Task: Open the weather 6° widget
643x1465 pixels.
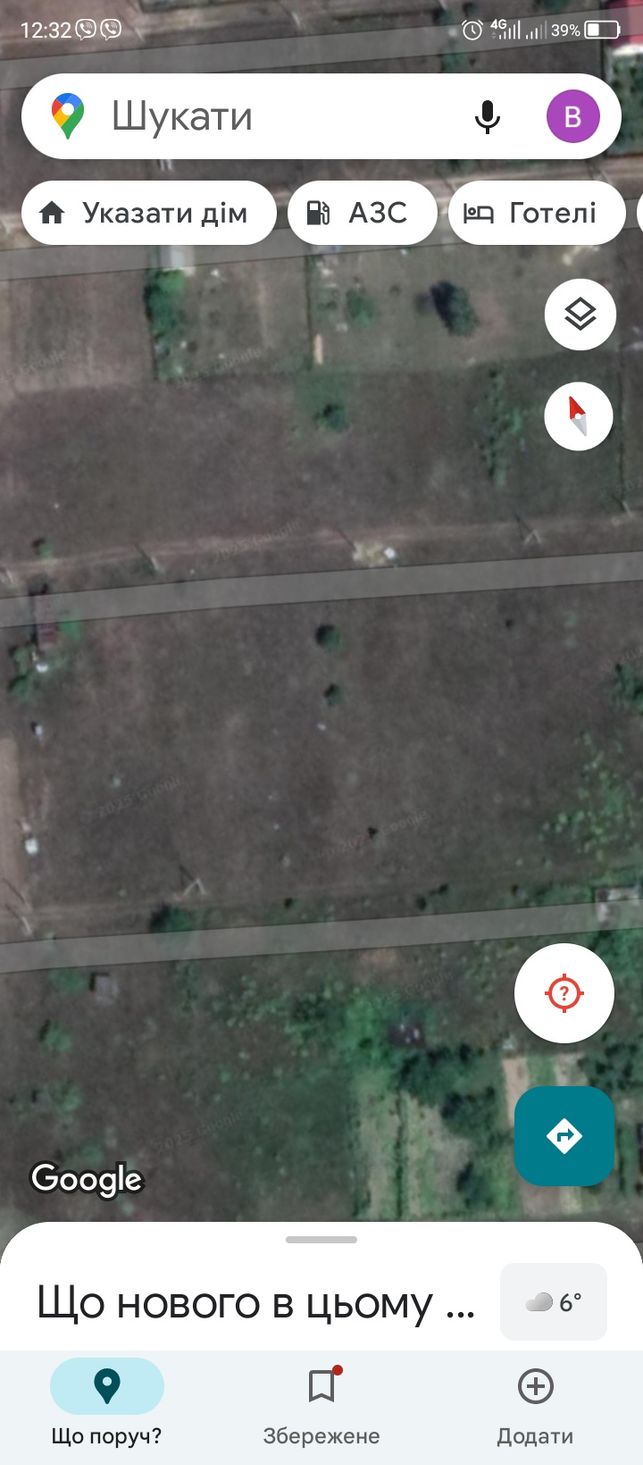Action: [553, 1302]
